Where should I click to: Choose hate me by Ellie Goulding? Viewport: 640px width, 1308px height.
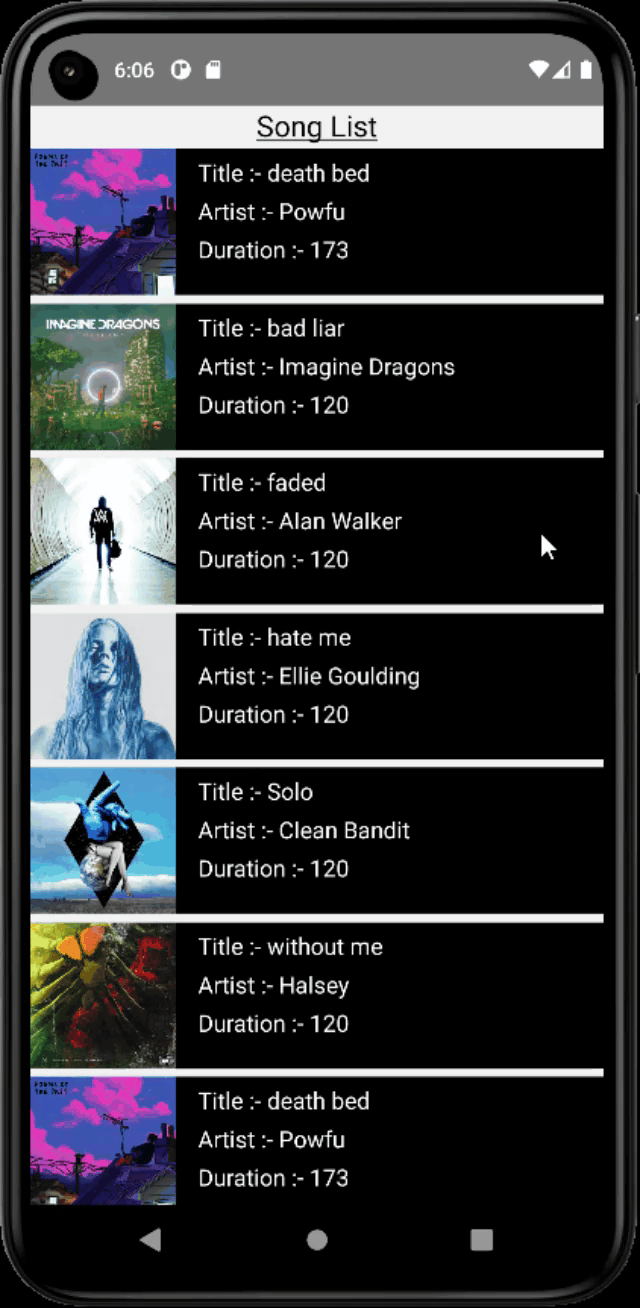(x=316, y=685)
